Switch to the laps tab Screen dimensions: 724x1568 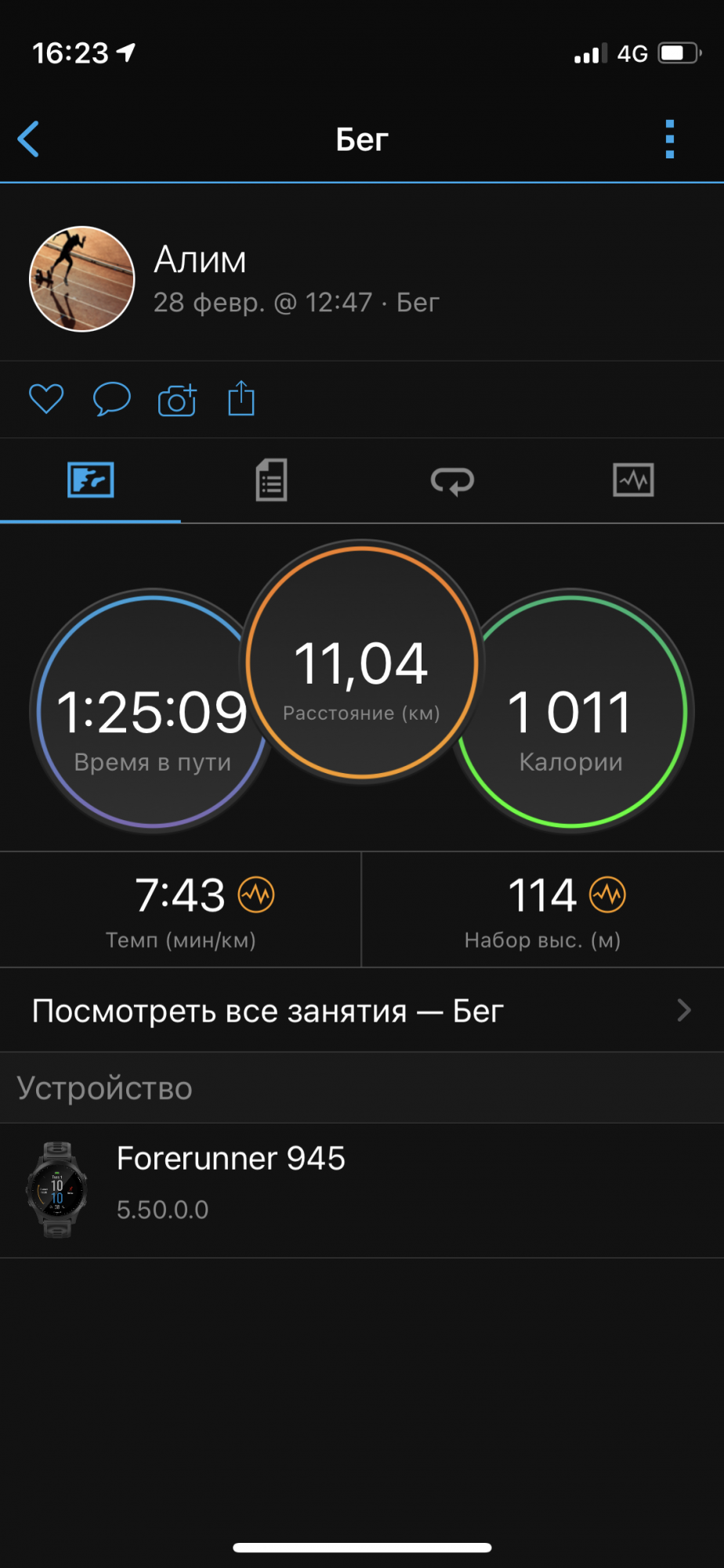452,481
